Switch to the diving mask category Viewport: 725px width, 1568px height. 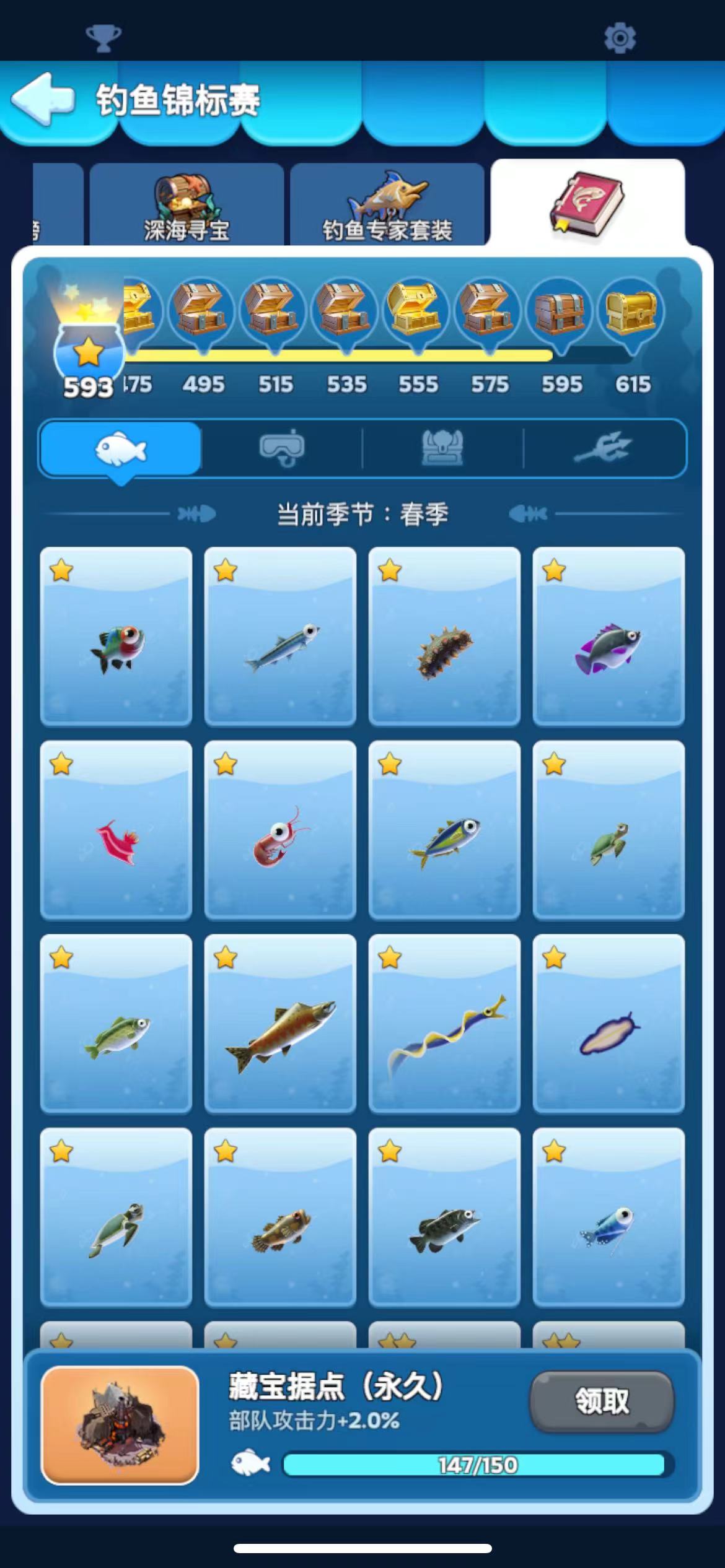(282, 448)
